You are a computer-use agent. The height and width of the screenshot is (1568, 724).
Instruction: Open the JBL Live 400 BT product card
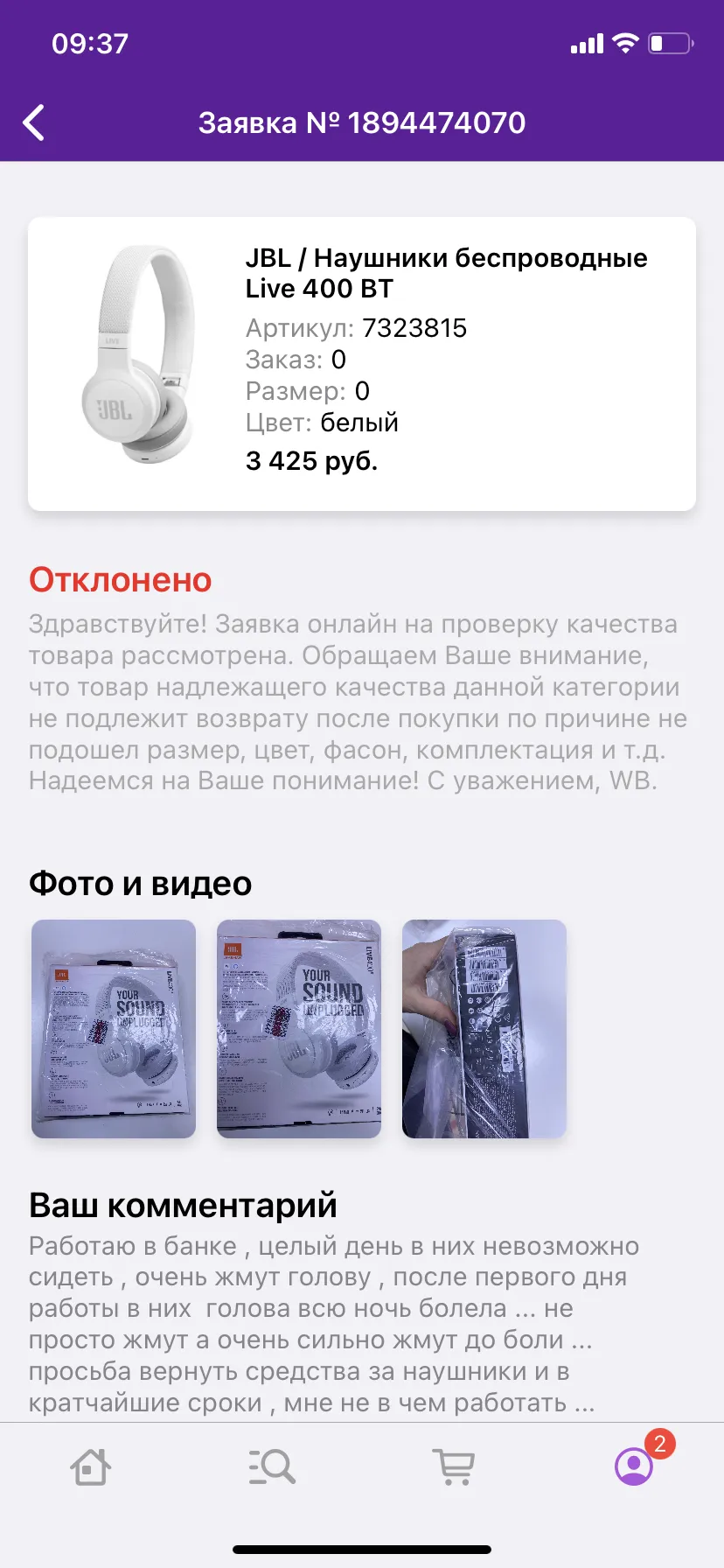tap(362, 363)
